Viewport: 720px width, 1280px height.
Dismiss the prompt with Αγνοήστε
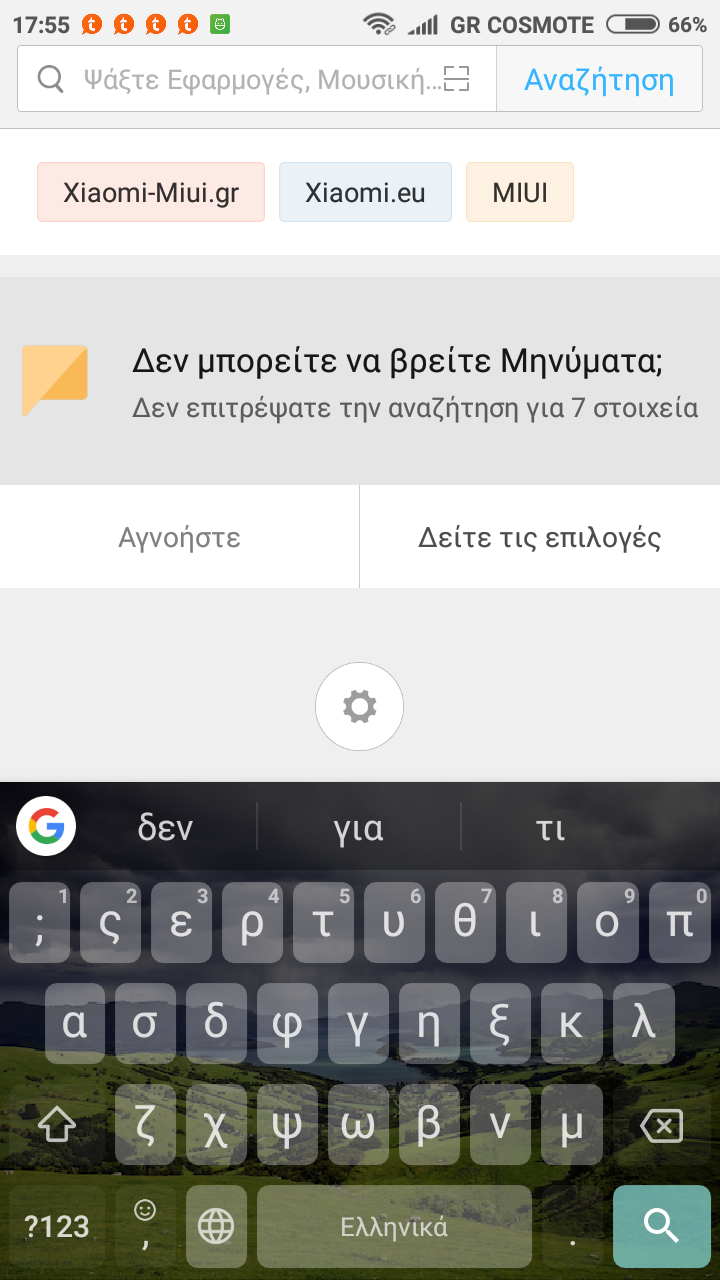point(179,538)
